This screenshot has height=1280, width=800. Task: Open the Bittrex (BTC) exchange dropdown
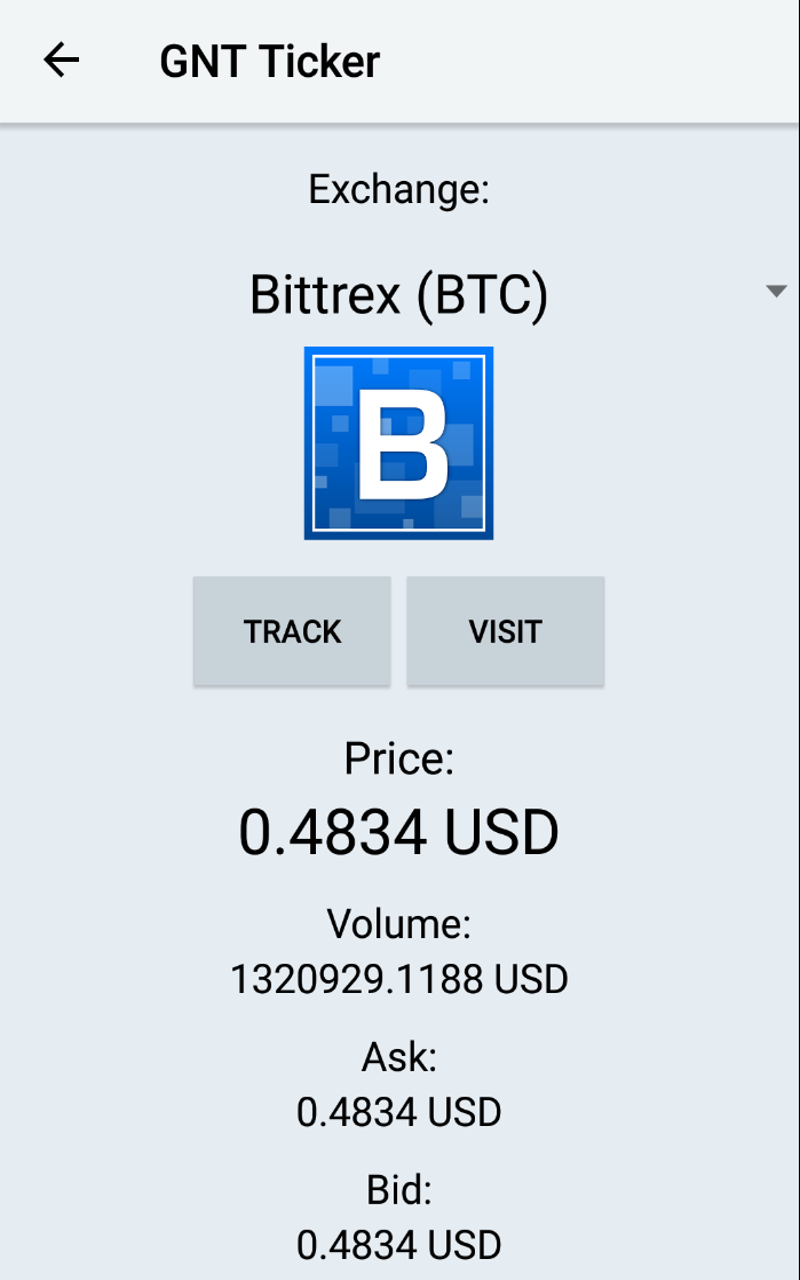[400, 294]
